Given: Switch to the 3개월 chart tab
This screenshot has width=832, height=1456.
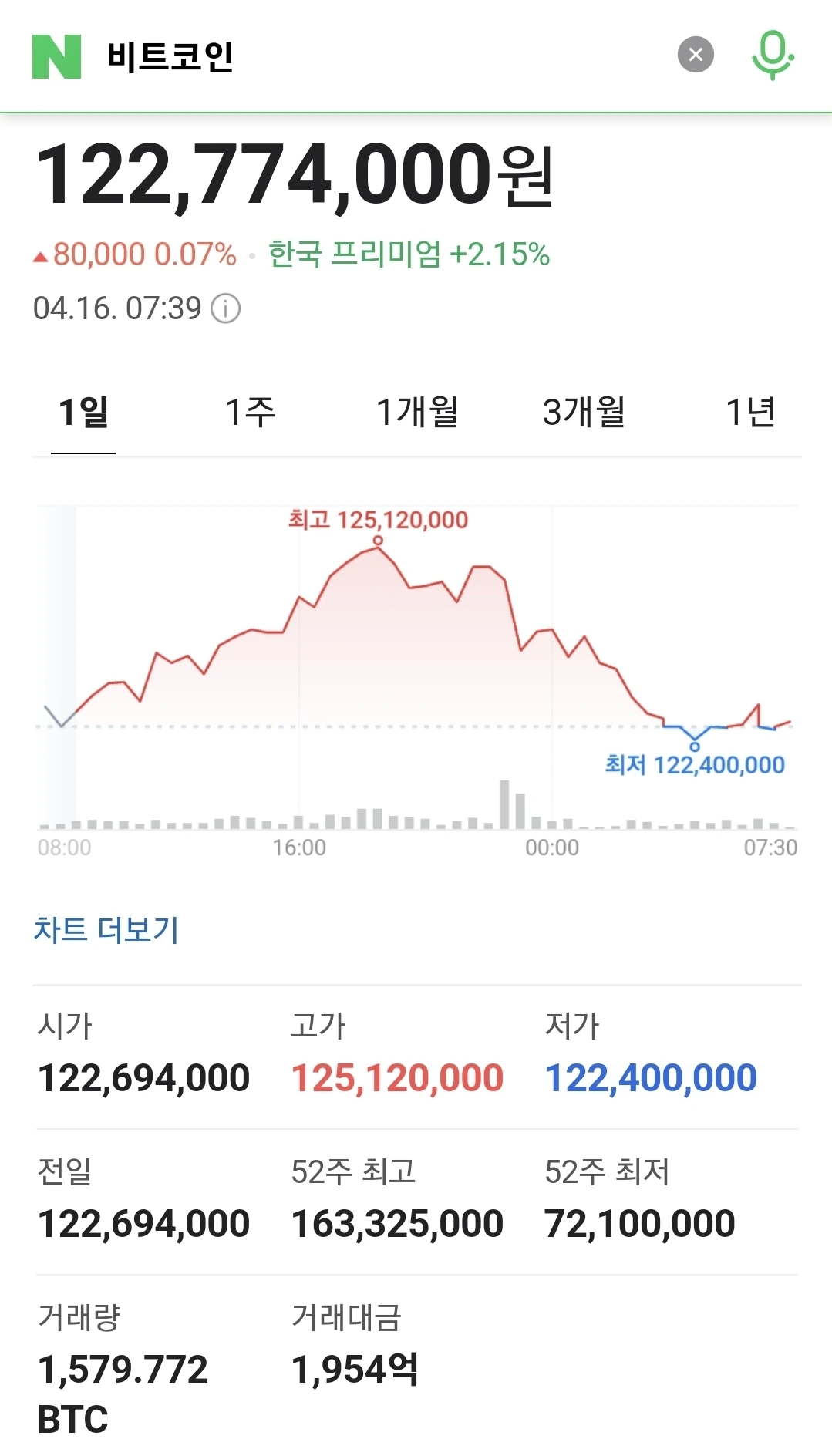Looking at the screenshot, I should [584, 413].
